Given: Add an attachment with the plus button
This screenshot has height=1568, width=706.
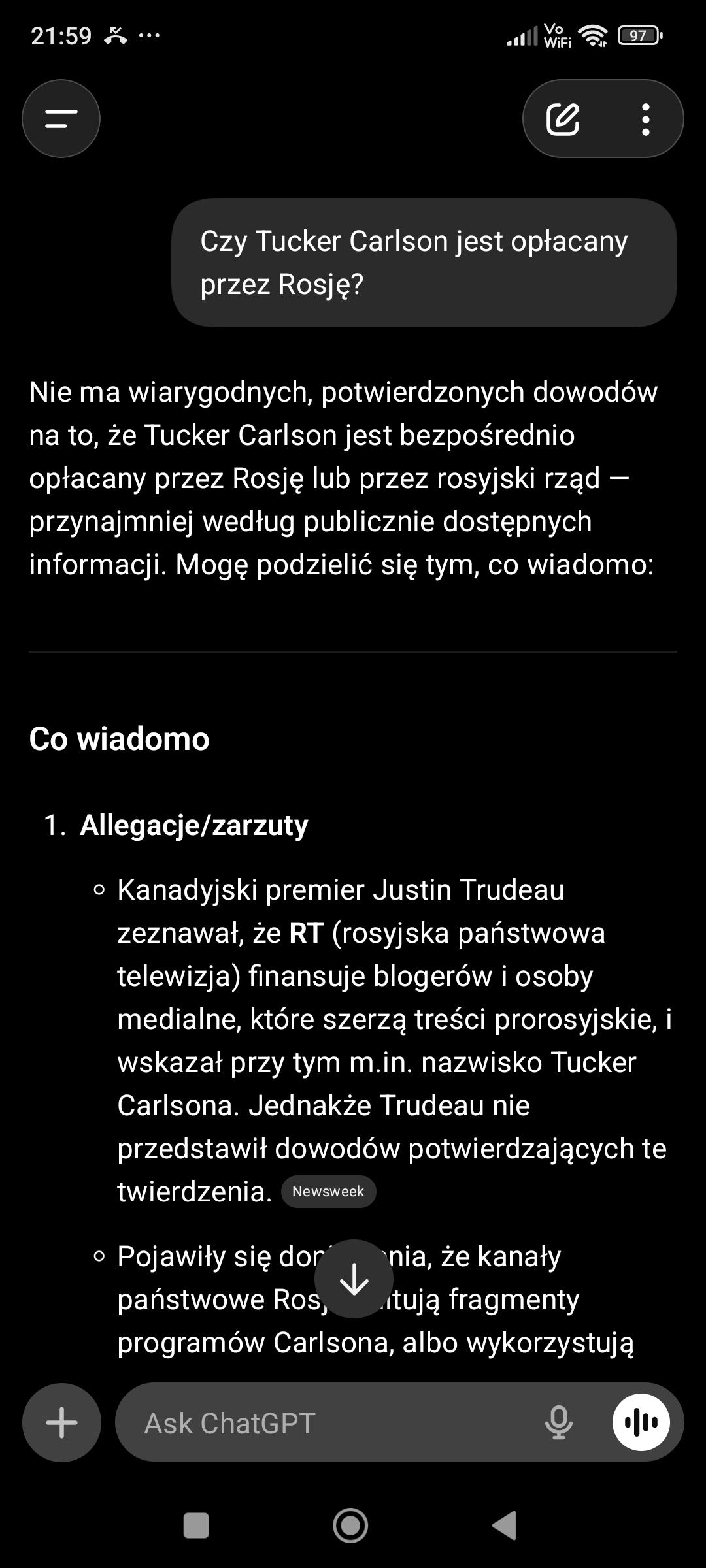Looking at the screenshot, I should click(61, 1422).
